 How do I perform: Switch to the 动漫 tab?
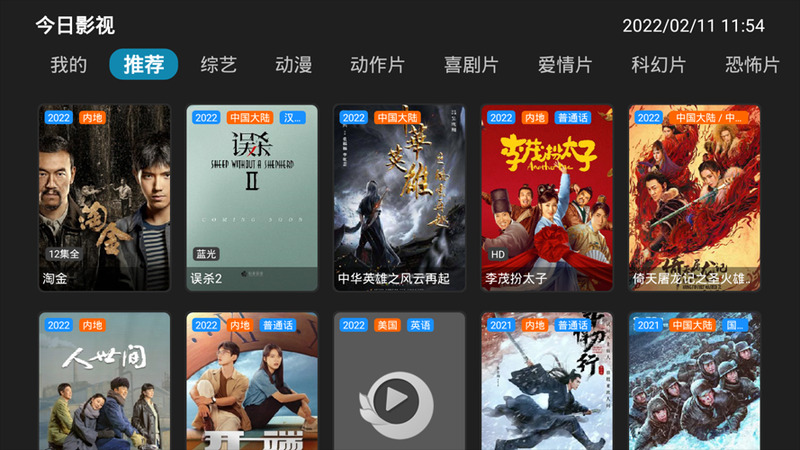coord(294,65)
